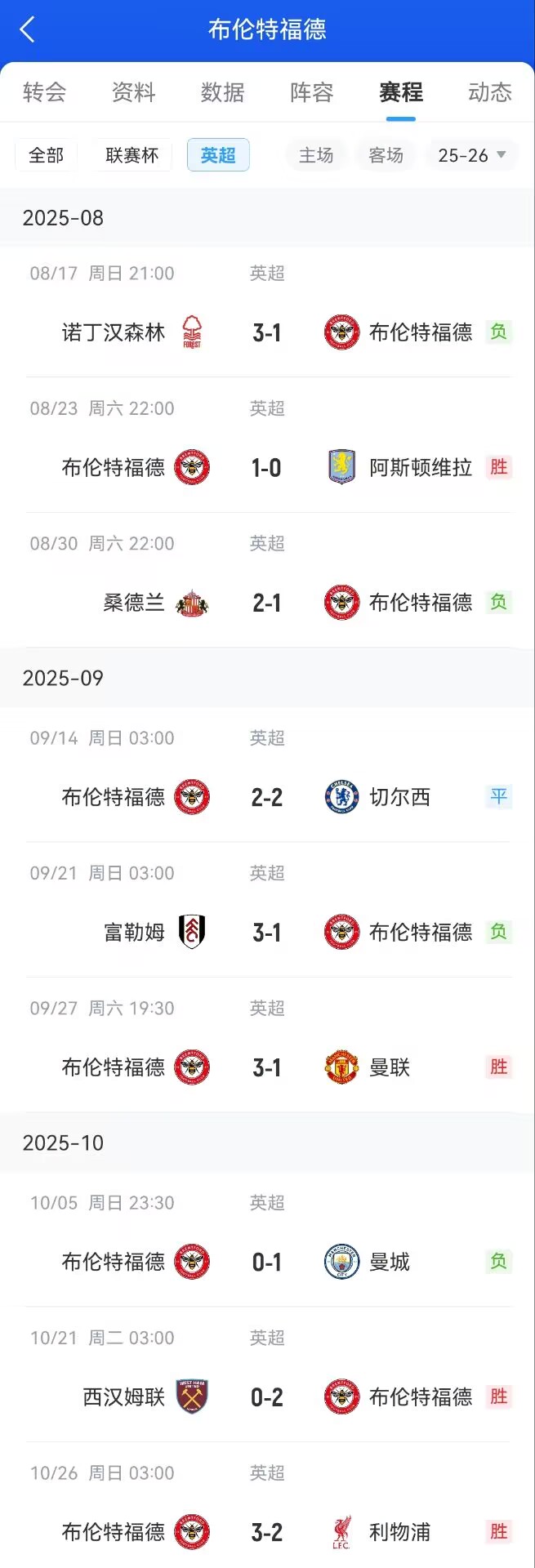View the 桑德兰 2-1 match details
This screenshot has height=1568, width=535.
click(267, 603)
